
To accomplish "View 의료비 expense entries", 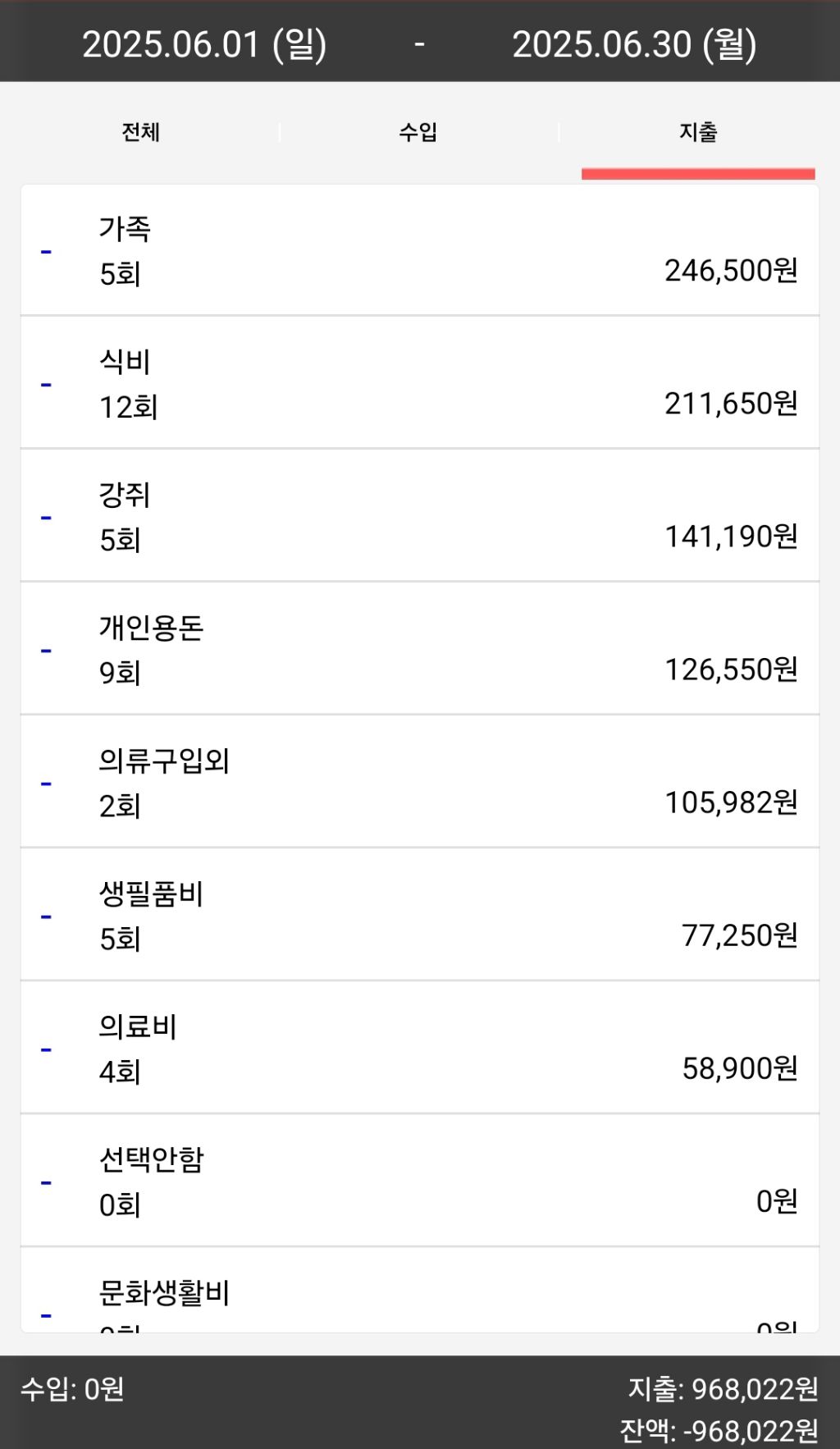I will pyautogui.click(x=420, y=1047).
